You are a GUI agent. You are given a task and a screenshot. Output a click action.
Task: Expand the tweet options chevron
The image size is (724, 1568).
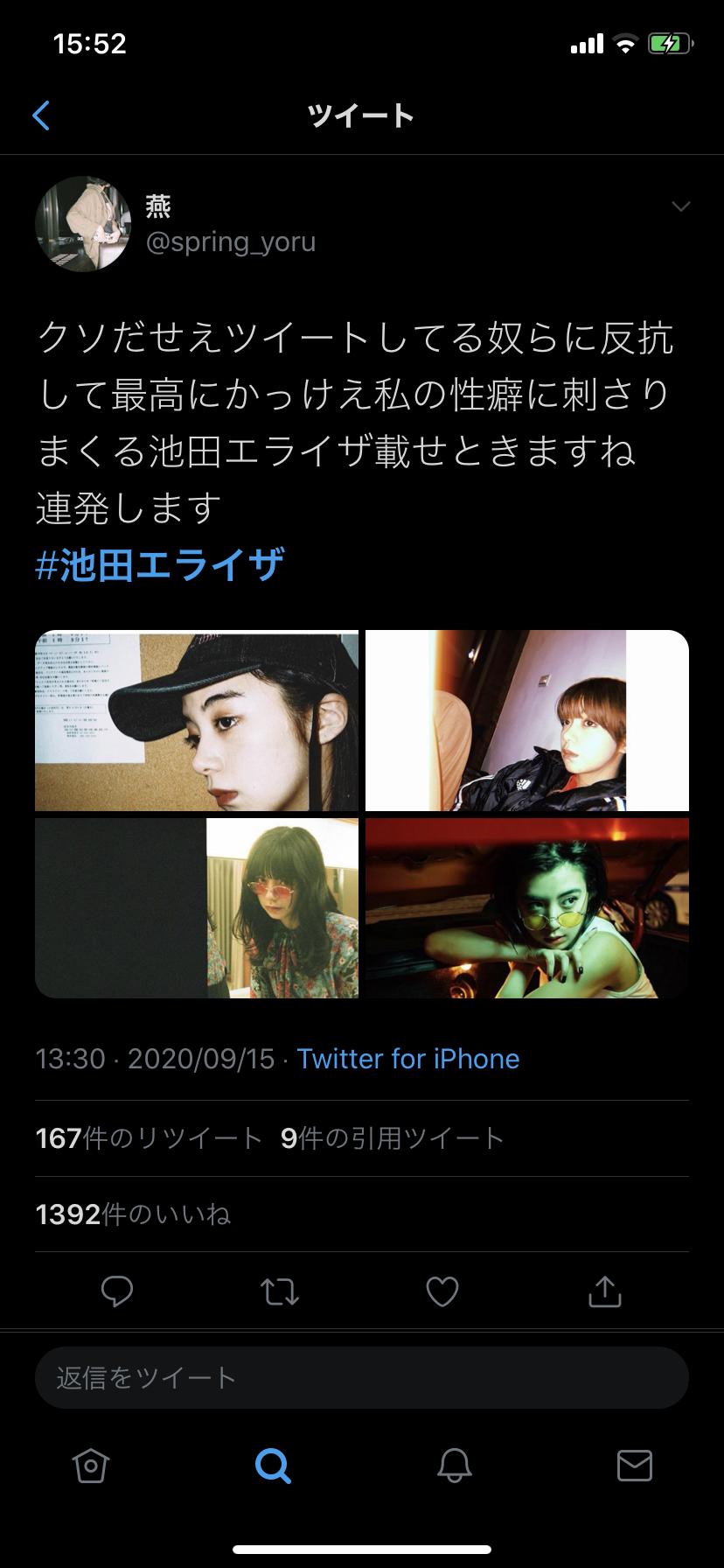(680, 206)
